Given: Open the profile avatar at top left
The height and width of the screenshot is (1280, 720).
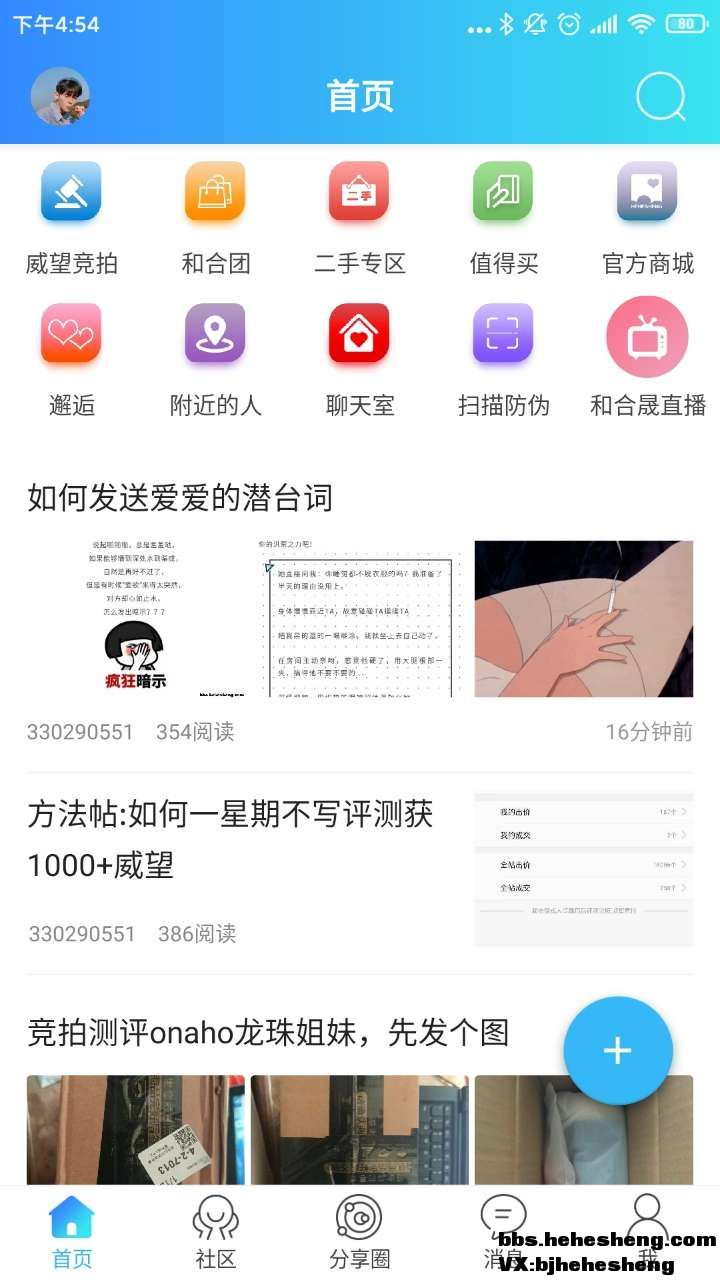Looking at the screenshot, I should pos(60,97).
